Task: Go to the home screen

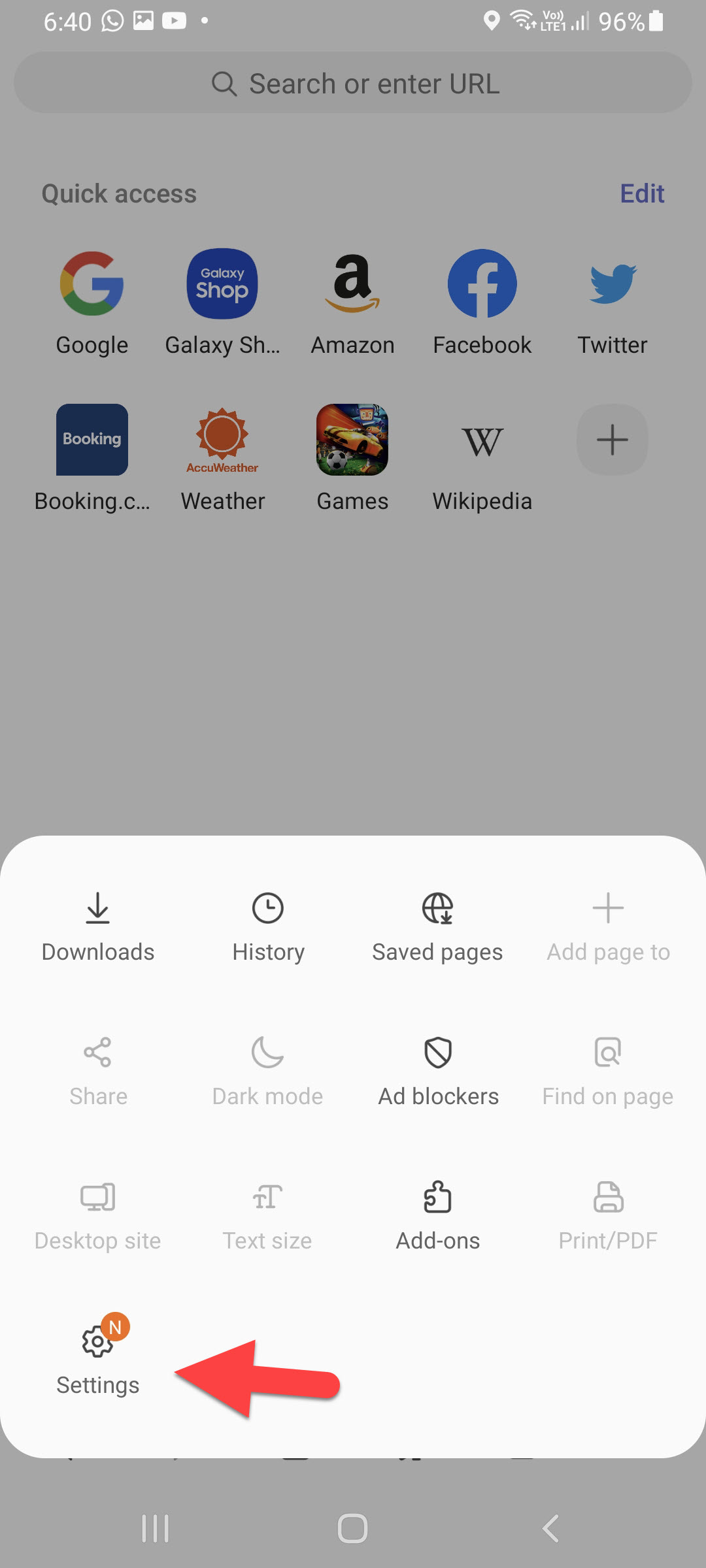Action: [352, 1529]
